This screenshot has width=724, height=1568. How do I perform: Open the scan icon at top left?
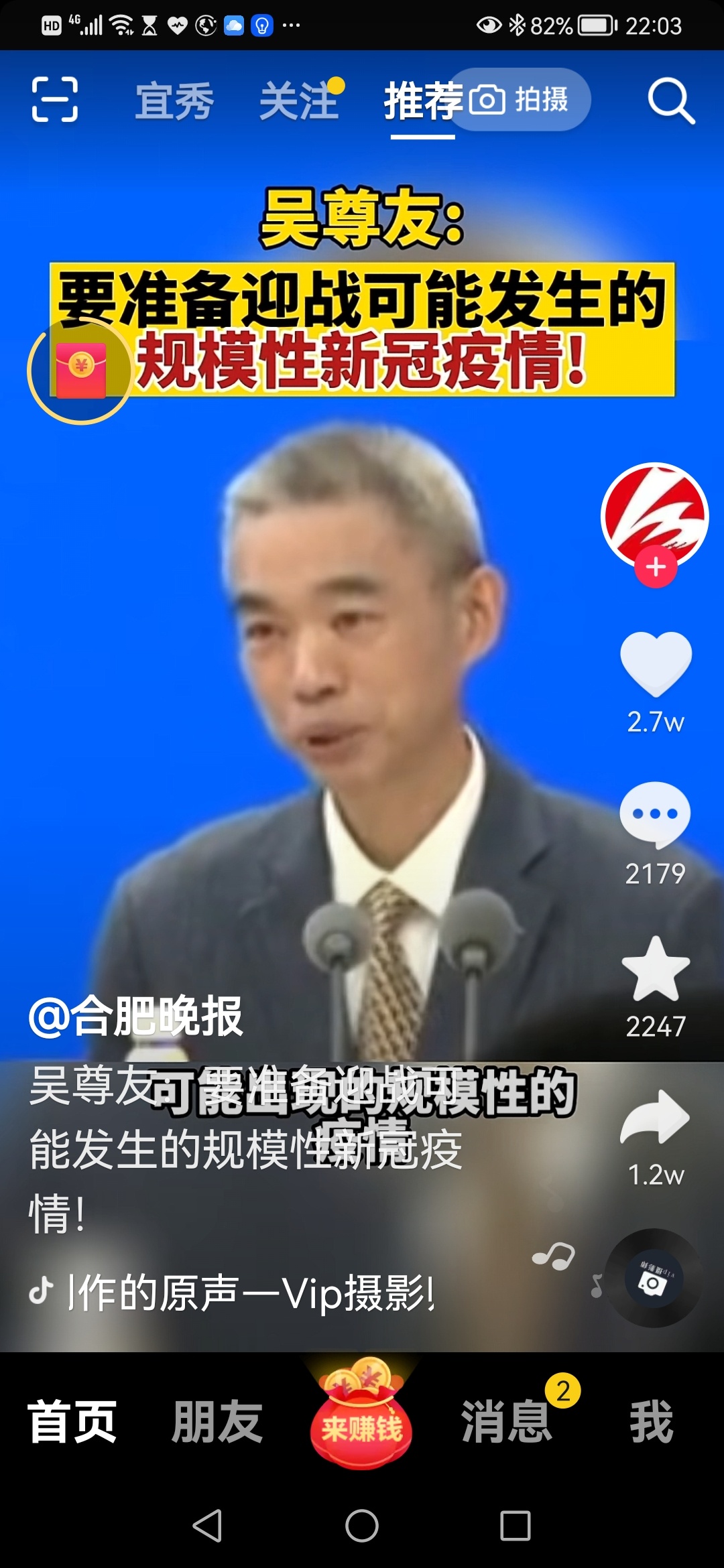(55, 100)
